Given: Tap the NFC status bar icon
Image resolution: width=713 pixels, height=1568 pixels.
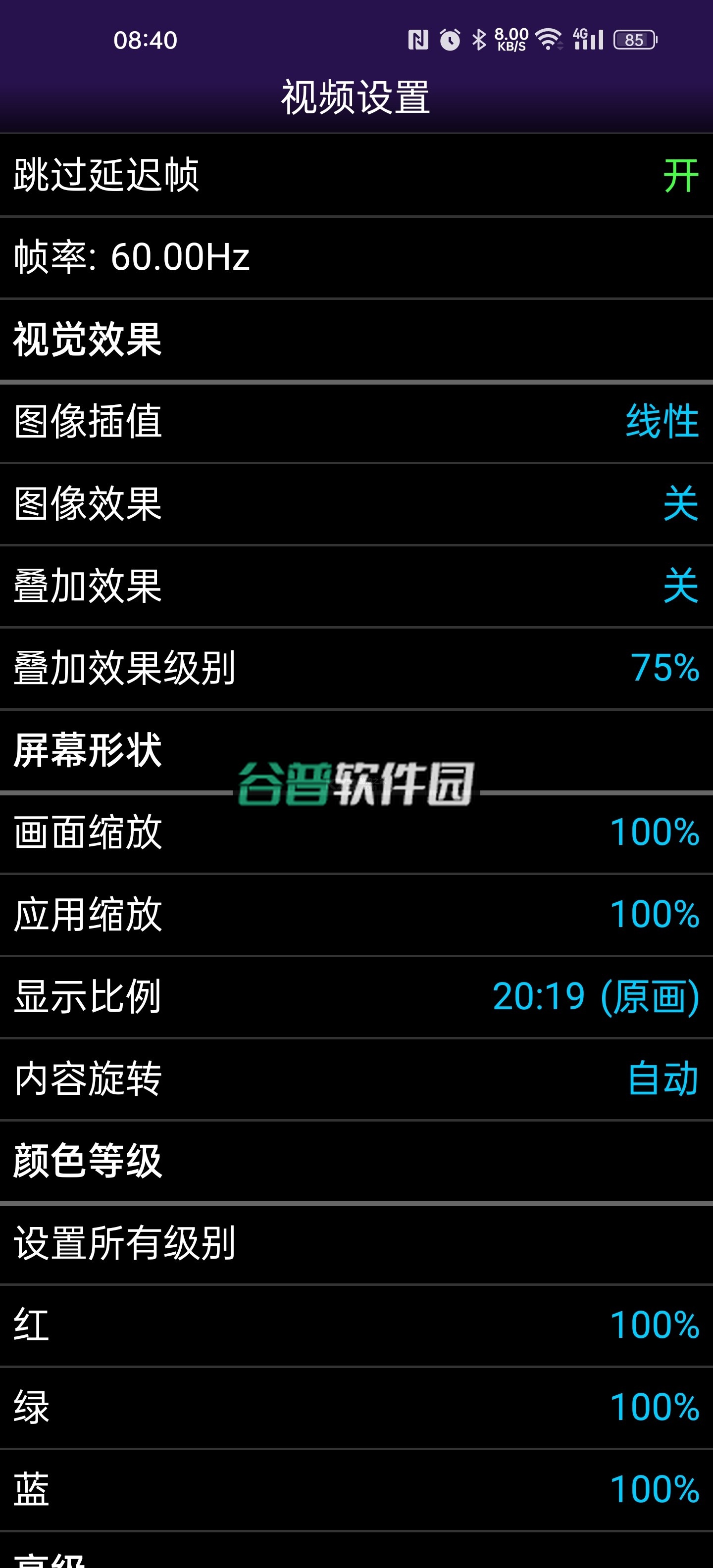Looking at the screenshot, I should (x=419, y=39).
